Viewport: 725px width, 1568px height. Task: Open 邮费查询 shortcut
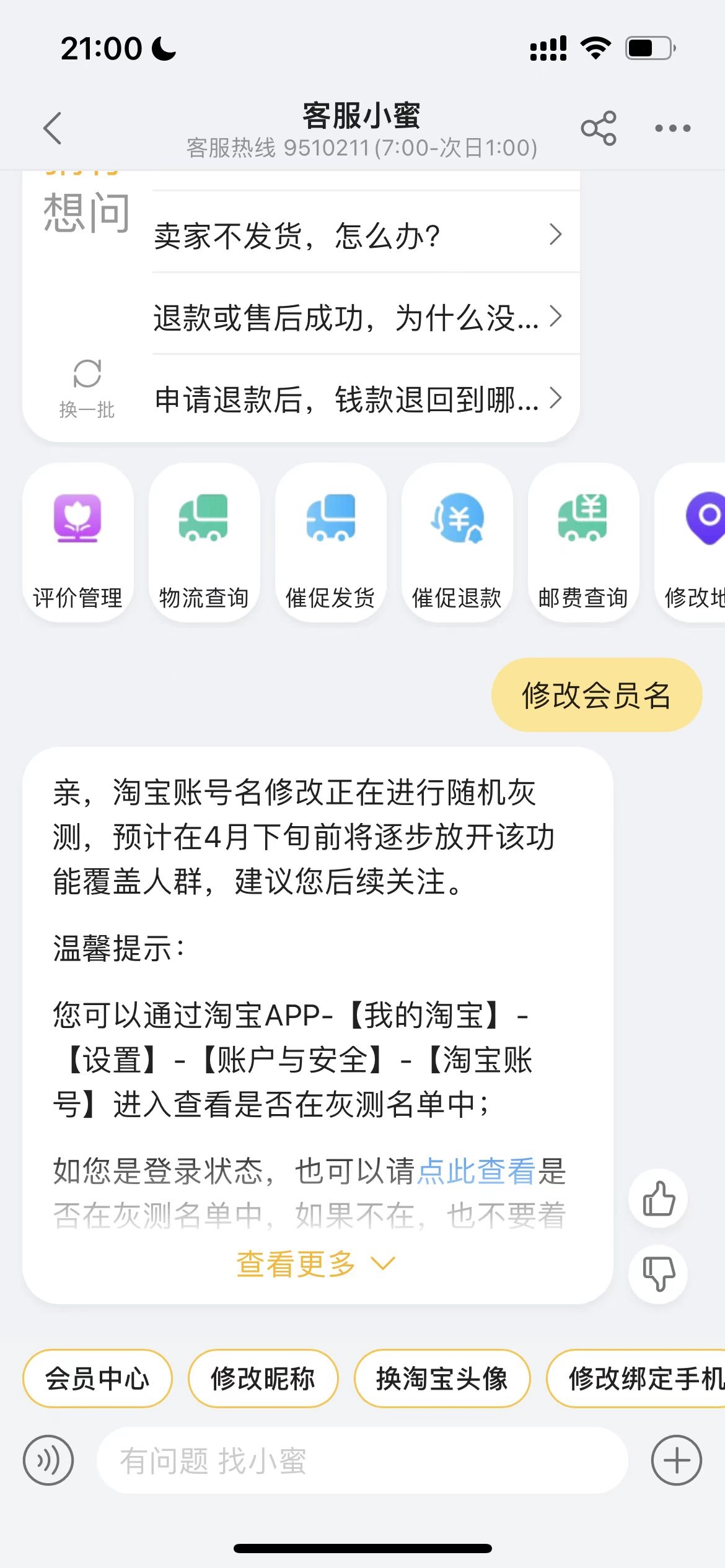[x=584, y=542]
